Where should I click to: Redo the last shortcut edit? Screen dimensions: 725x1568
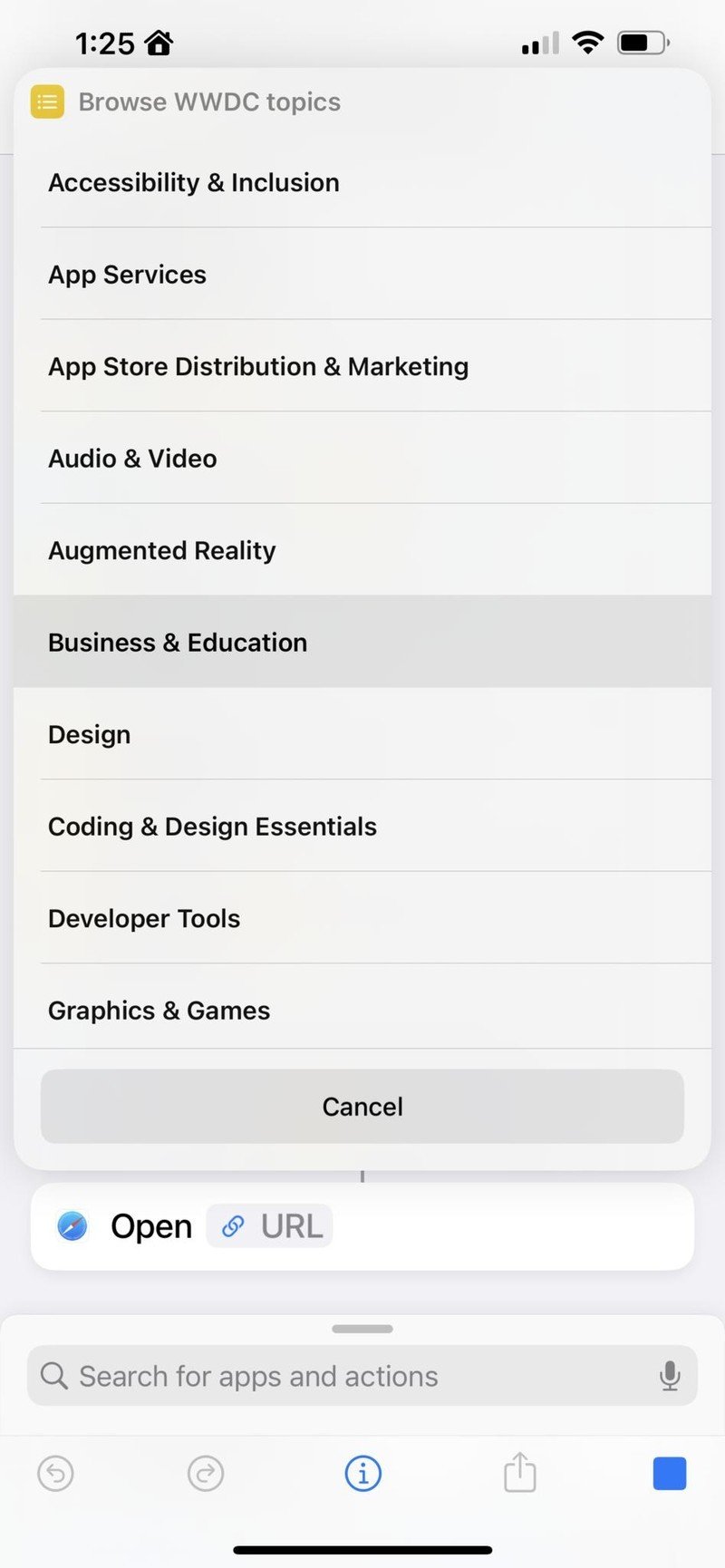[x=206, y=1474]
